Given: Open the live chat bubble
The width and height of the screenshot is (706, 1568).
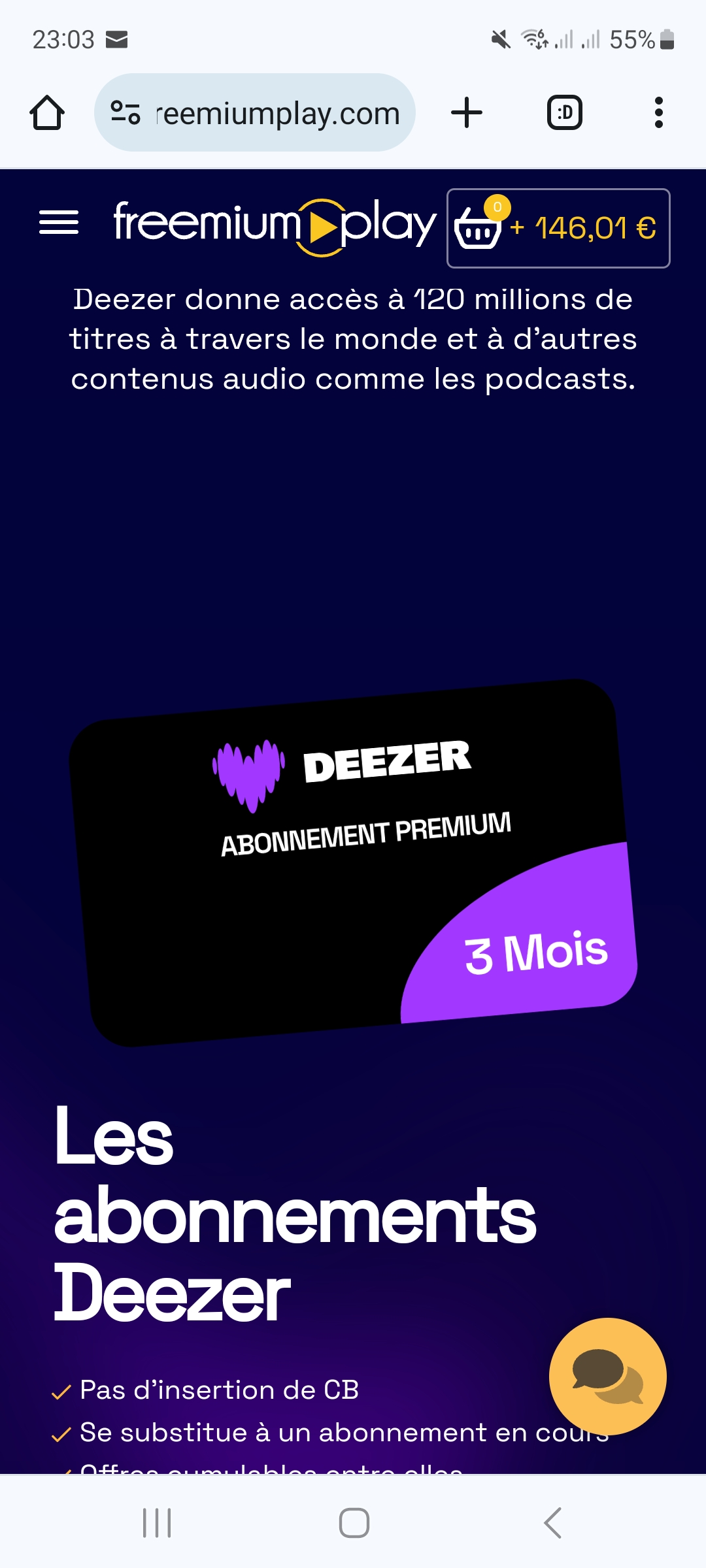Looking at the screenshot, I should (607, 1376).
